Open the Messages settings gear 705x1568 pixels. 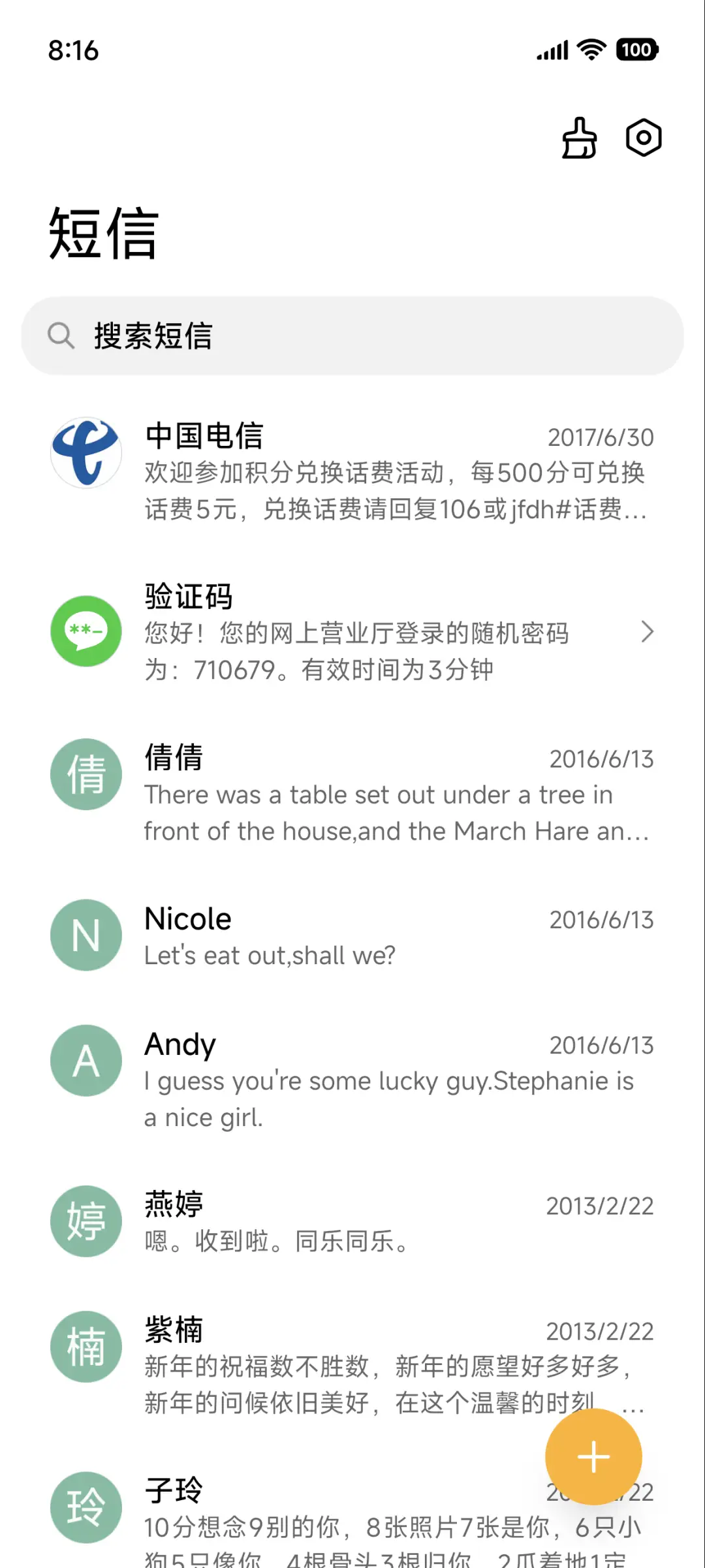(x=644, y=137)
